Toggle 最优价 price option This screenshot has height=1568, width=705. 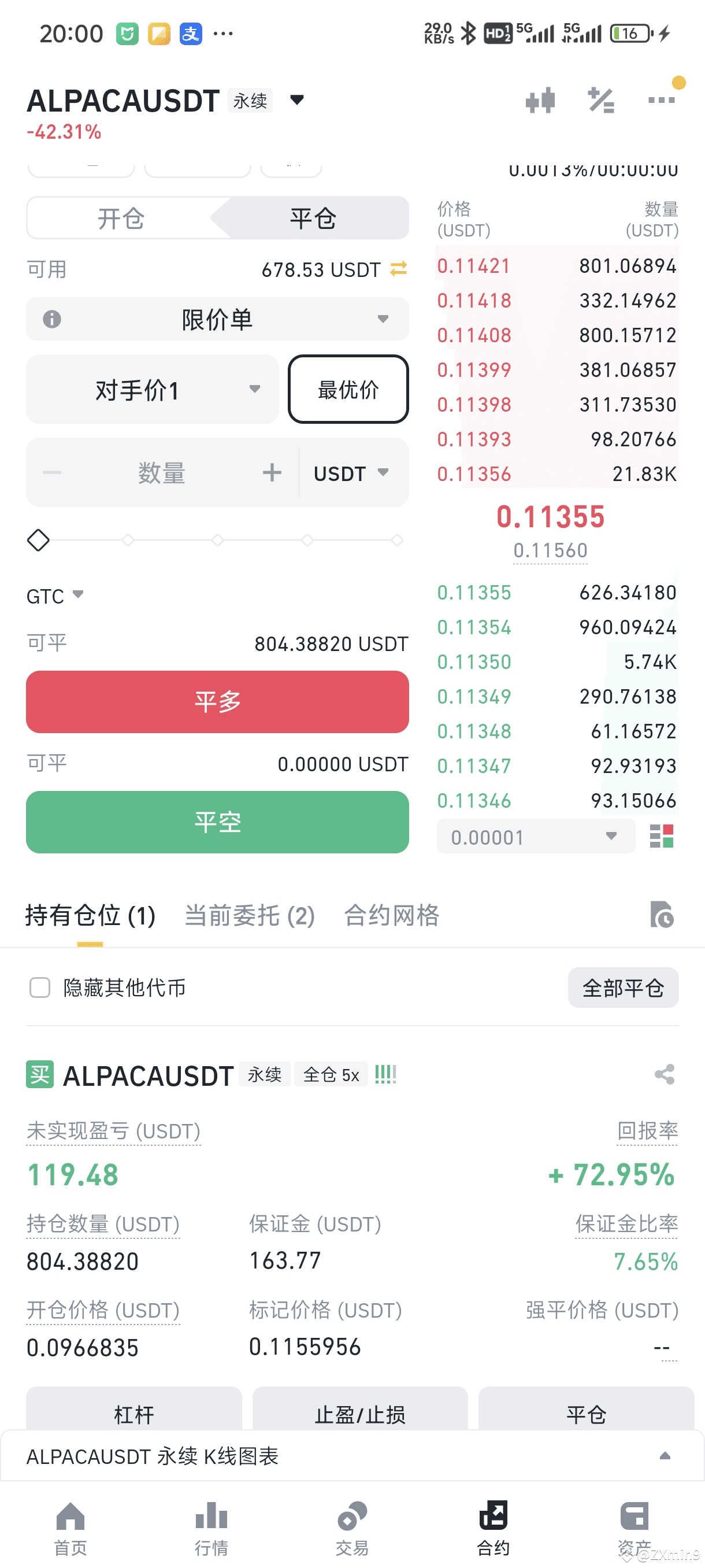(349, 390)
